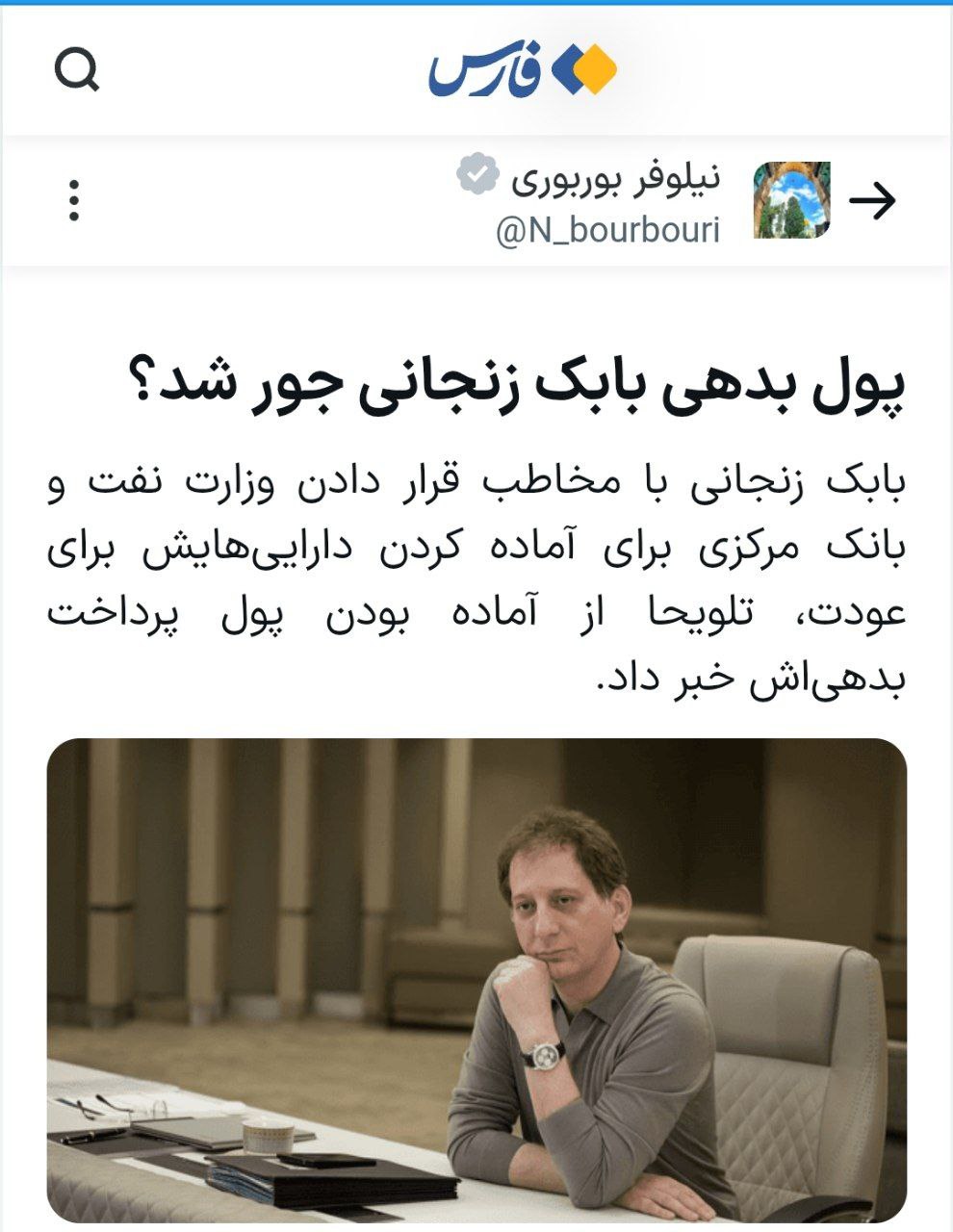Open the @N_bourbouri author profile
This screenshot has height=1232, width=953.
607,232
